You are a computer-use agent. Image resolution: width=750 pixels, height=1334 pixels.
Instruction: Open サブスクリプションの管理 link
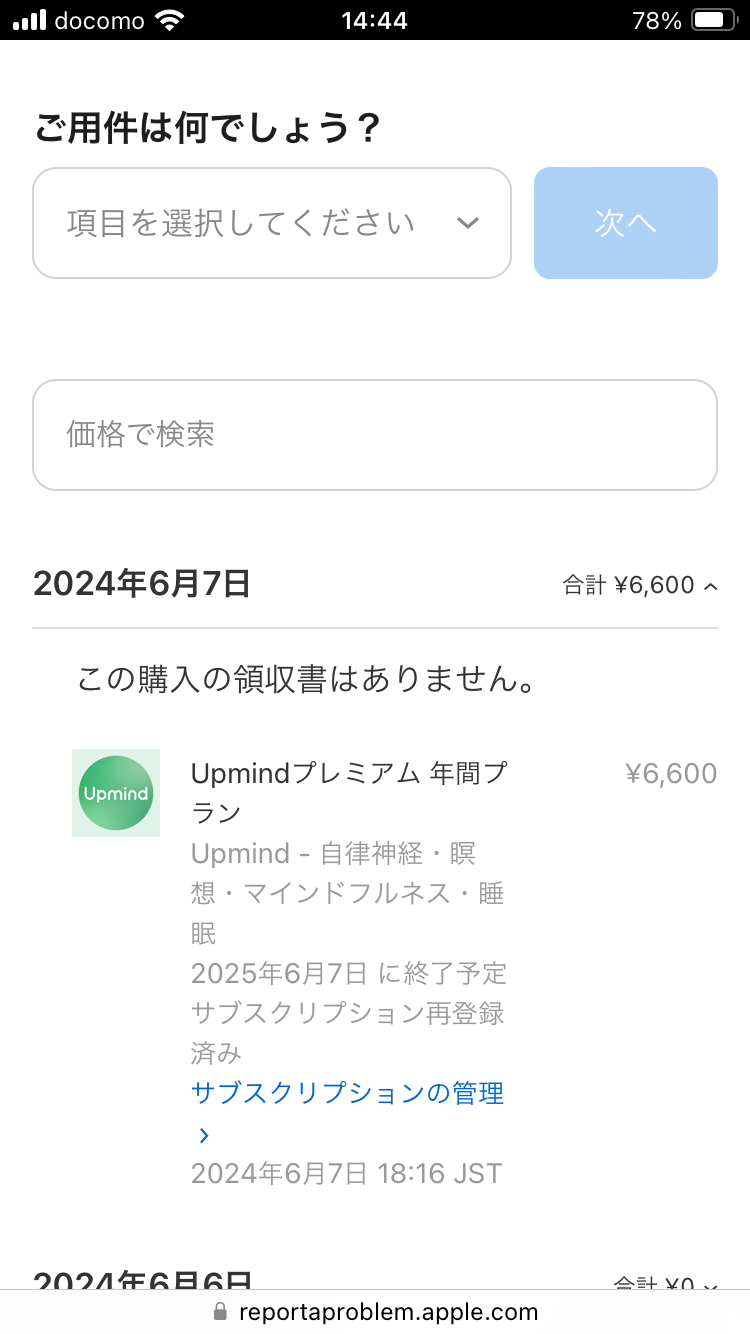(347, 1093)
